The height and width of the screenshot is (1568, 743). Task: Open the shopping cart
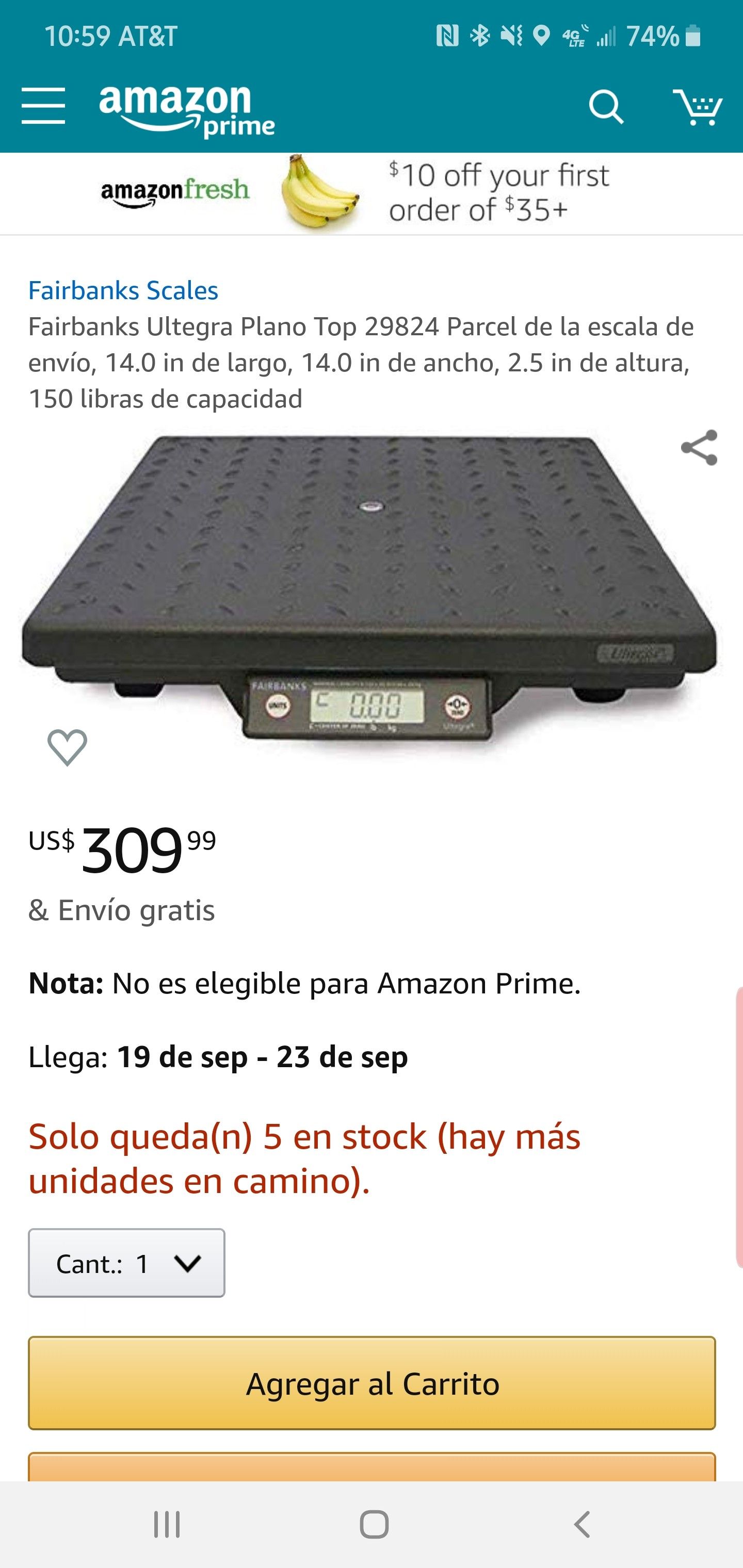pyautogui.click(x=697, y=107)
